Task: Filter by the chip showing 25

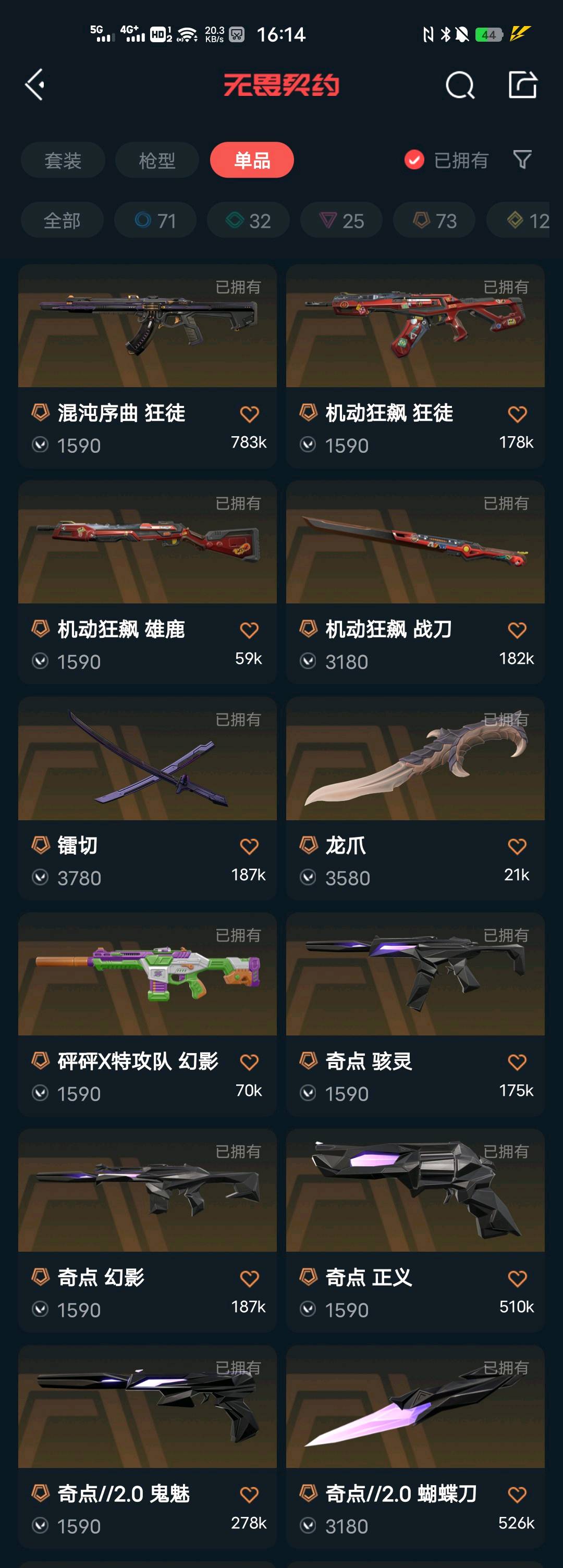Action: coord(341,220)
